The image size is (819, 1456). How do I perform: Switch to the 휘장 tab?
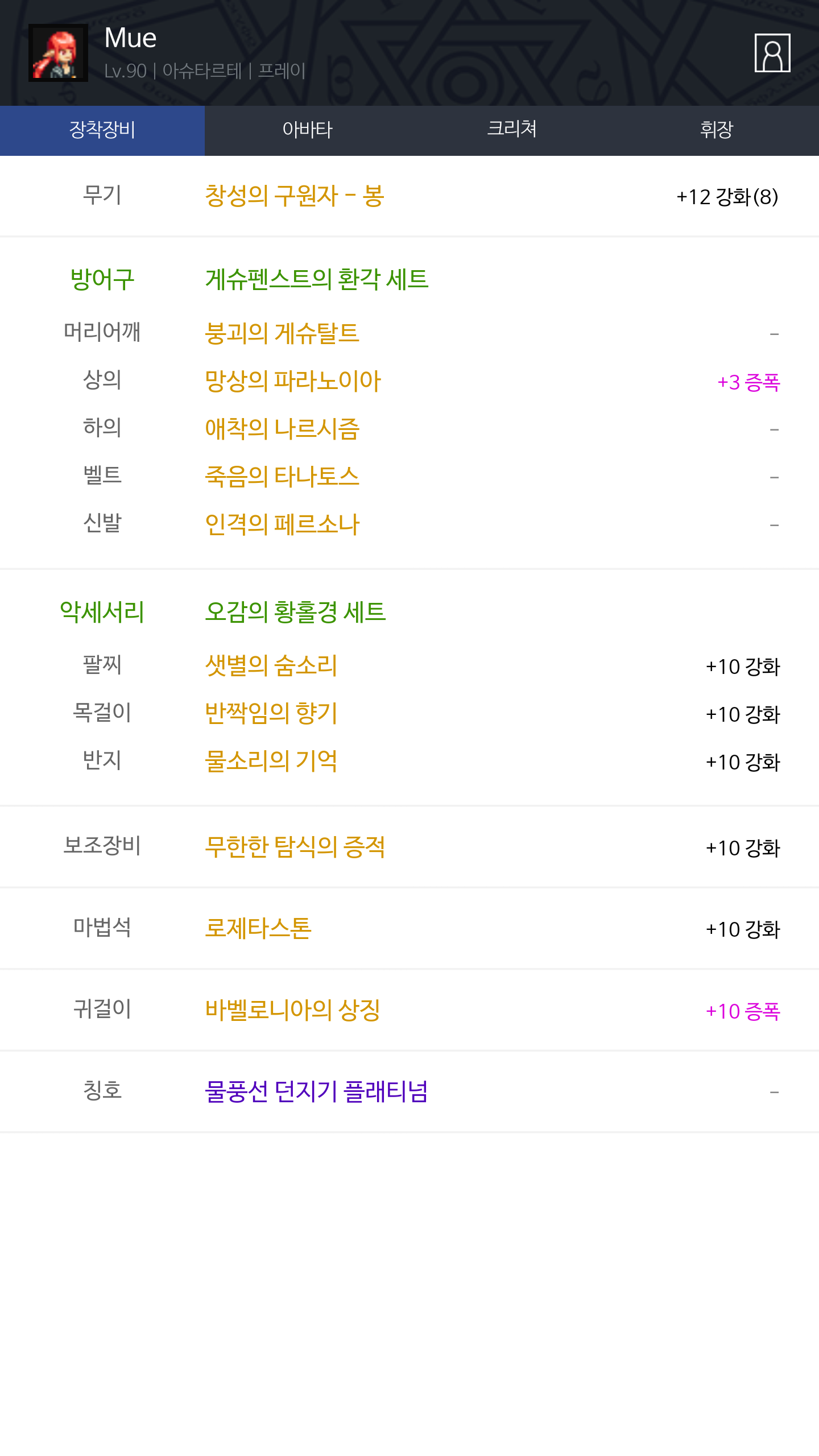(717, 130)
